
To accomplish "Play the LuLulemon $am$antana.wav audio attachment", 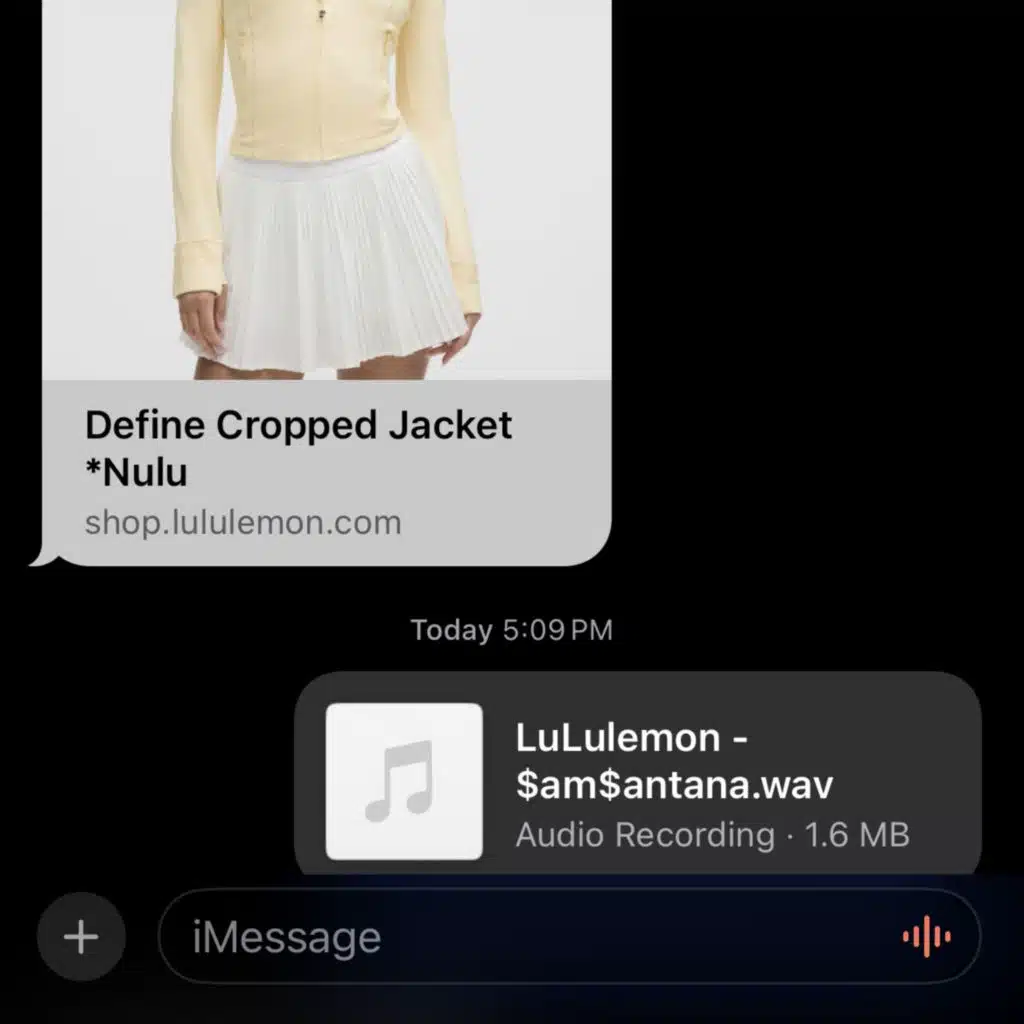I will [404, 781].
